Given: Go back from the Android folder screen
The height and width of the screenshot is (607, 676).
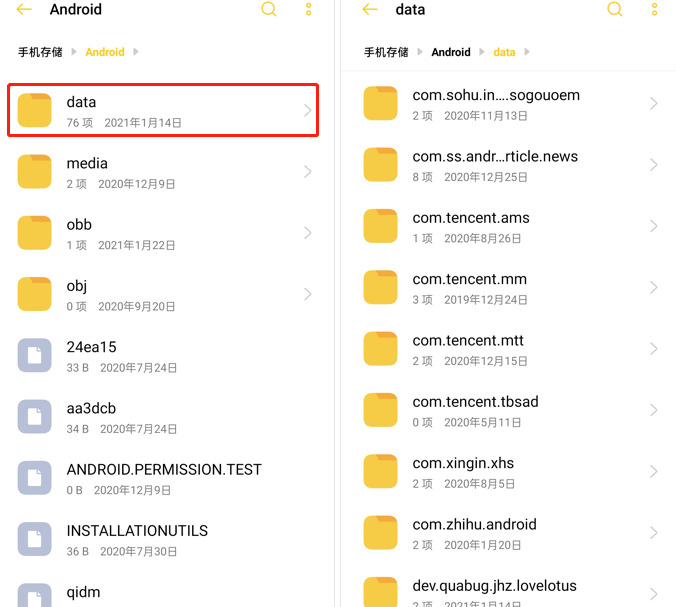Looking at the screenshot, I should pyautogui.click(x=24, y=10).
